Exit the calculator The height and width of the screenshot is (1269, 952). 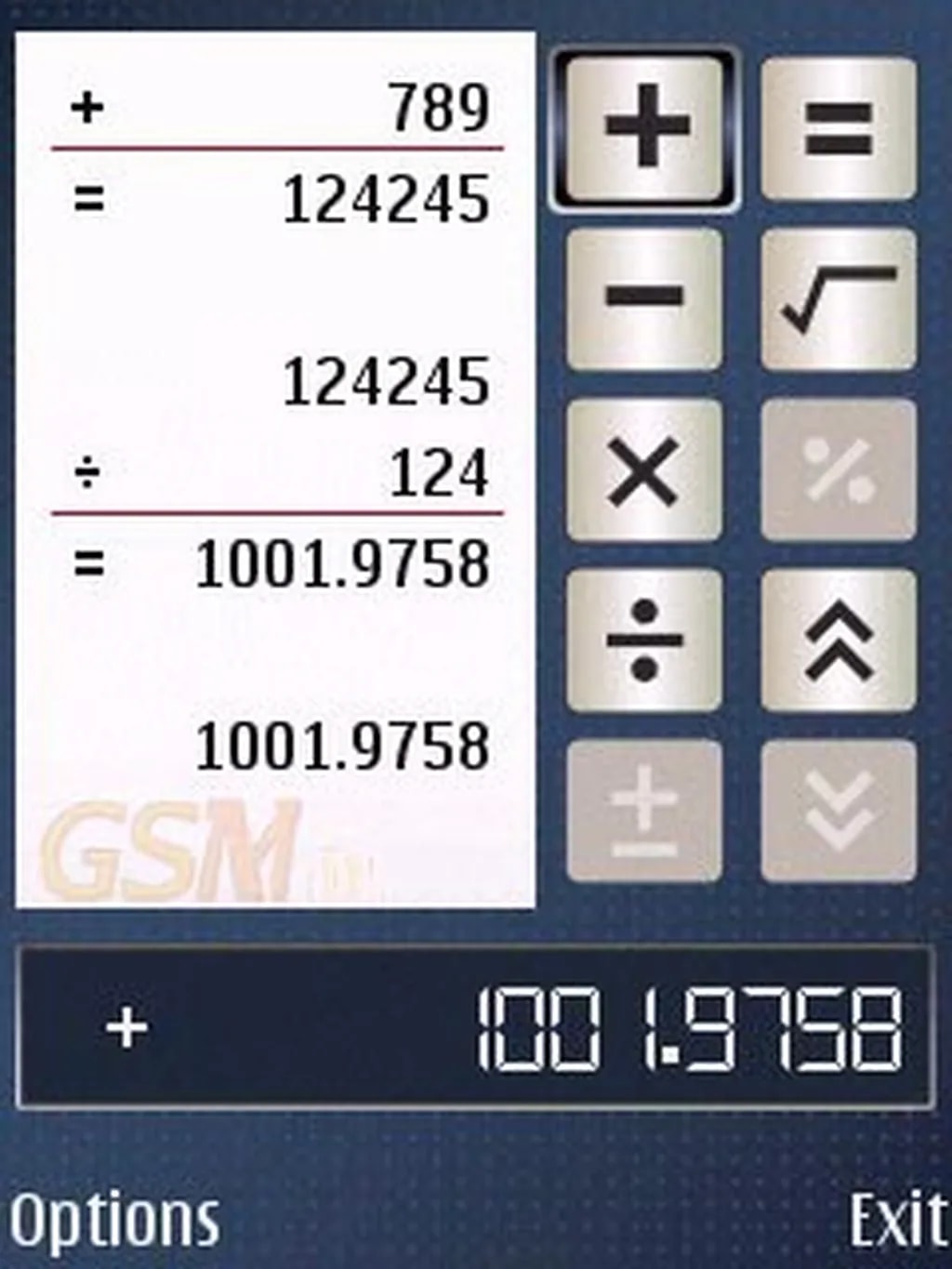[896, 1221]
